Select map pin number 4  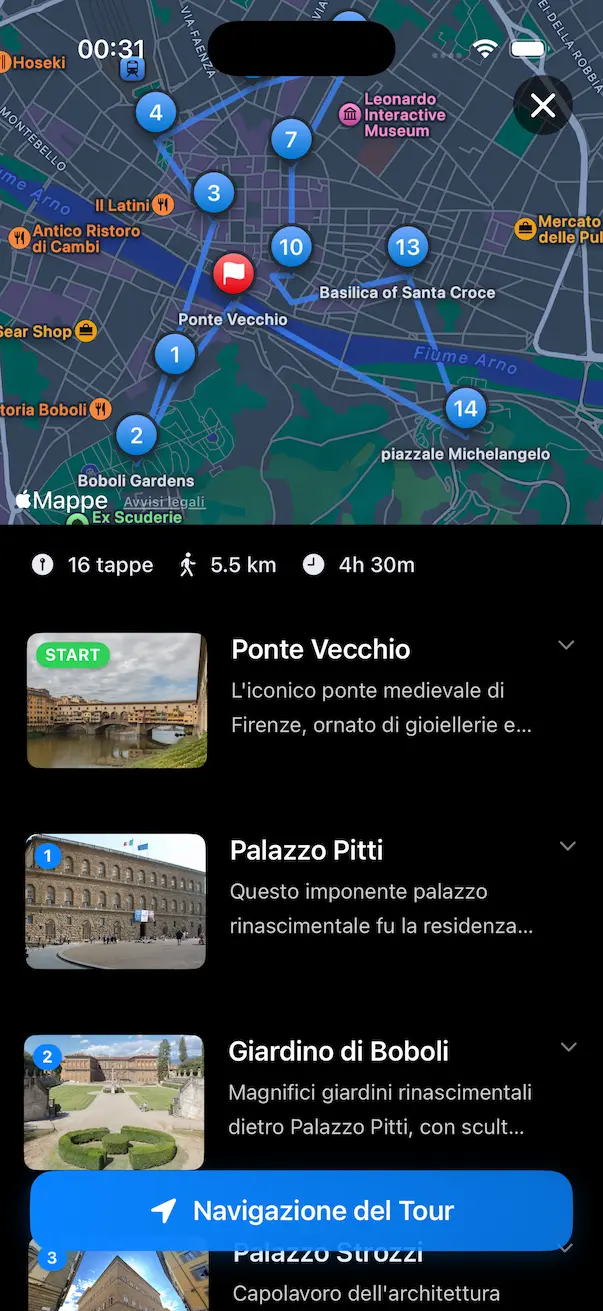tap(155, 113)
